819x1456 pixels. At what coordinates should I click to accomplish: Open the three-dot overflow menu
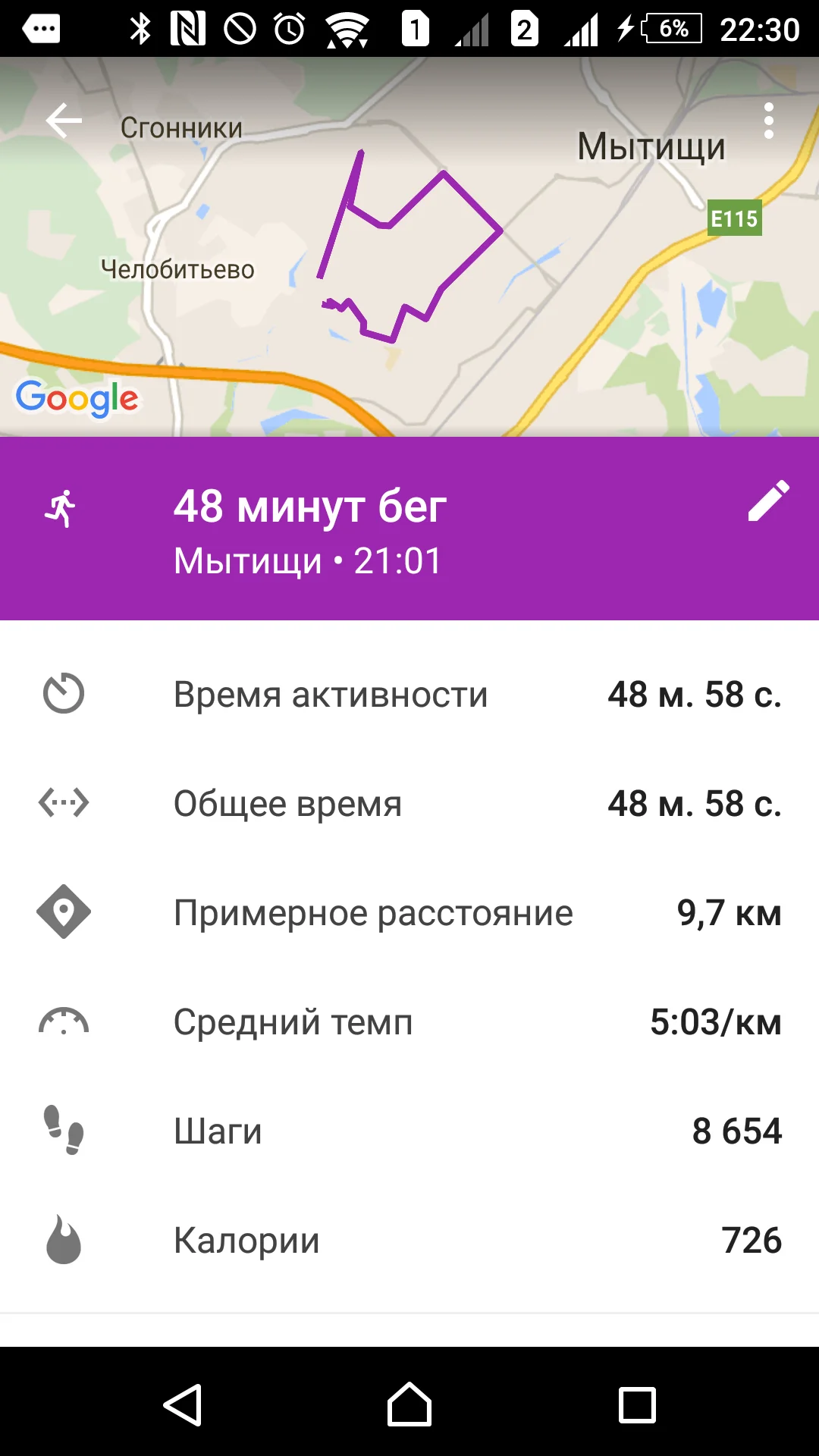(768, 121)
